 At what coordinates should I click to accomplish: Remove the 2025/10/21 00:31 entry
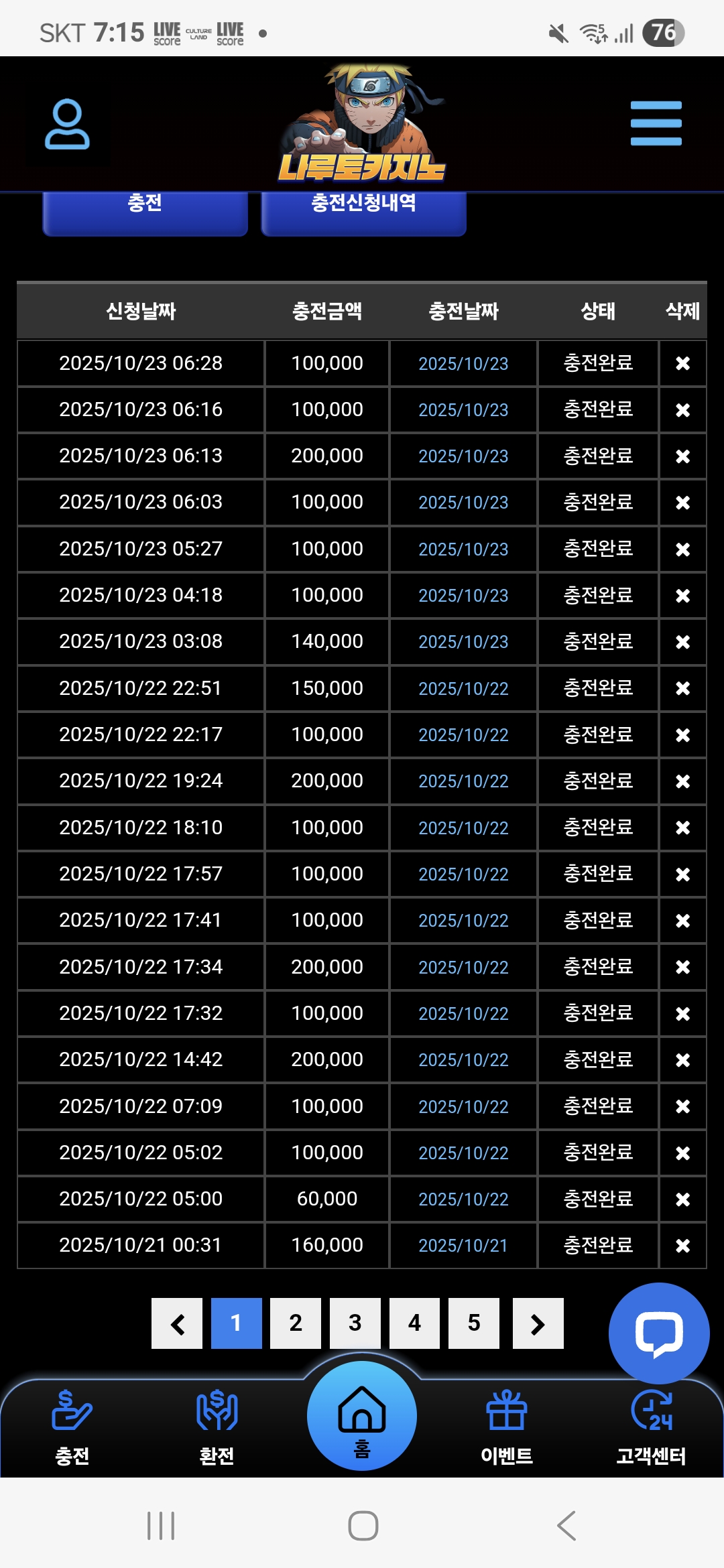682,1246
